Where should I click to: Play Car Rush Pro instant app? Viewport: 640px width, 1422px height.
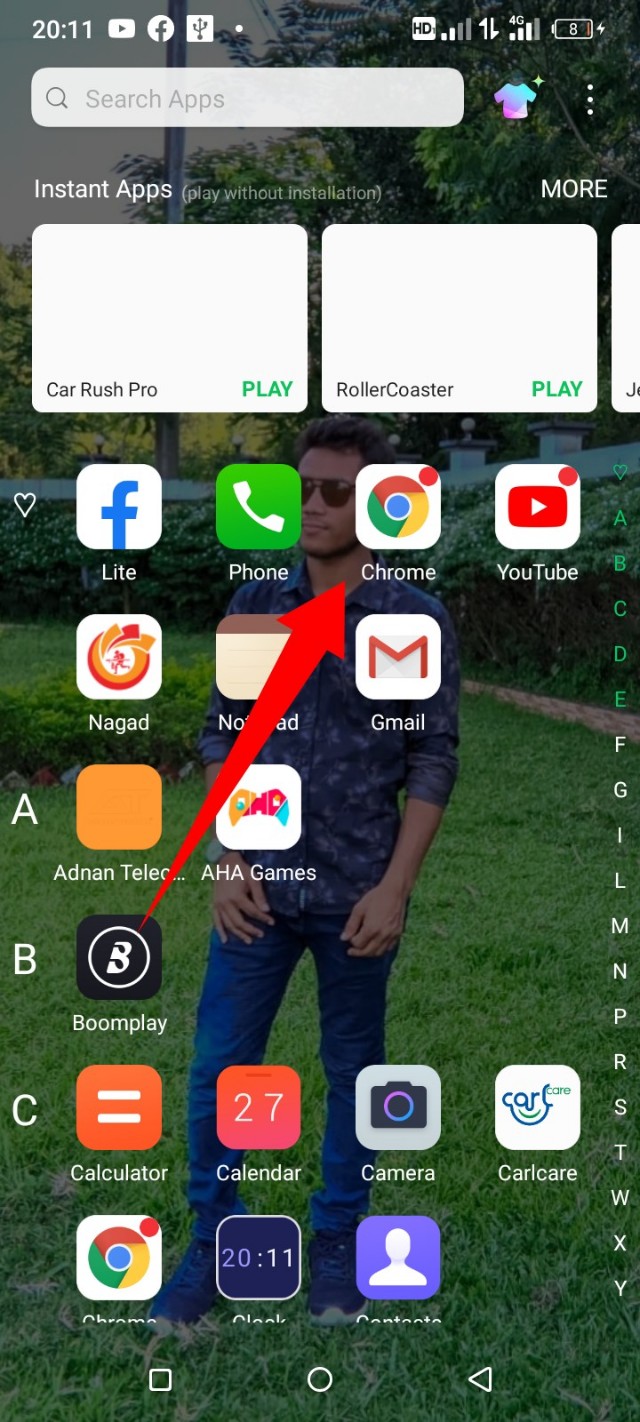(x=267, y=389)
